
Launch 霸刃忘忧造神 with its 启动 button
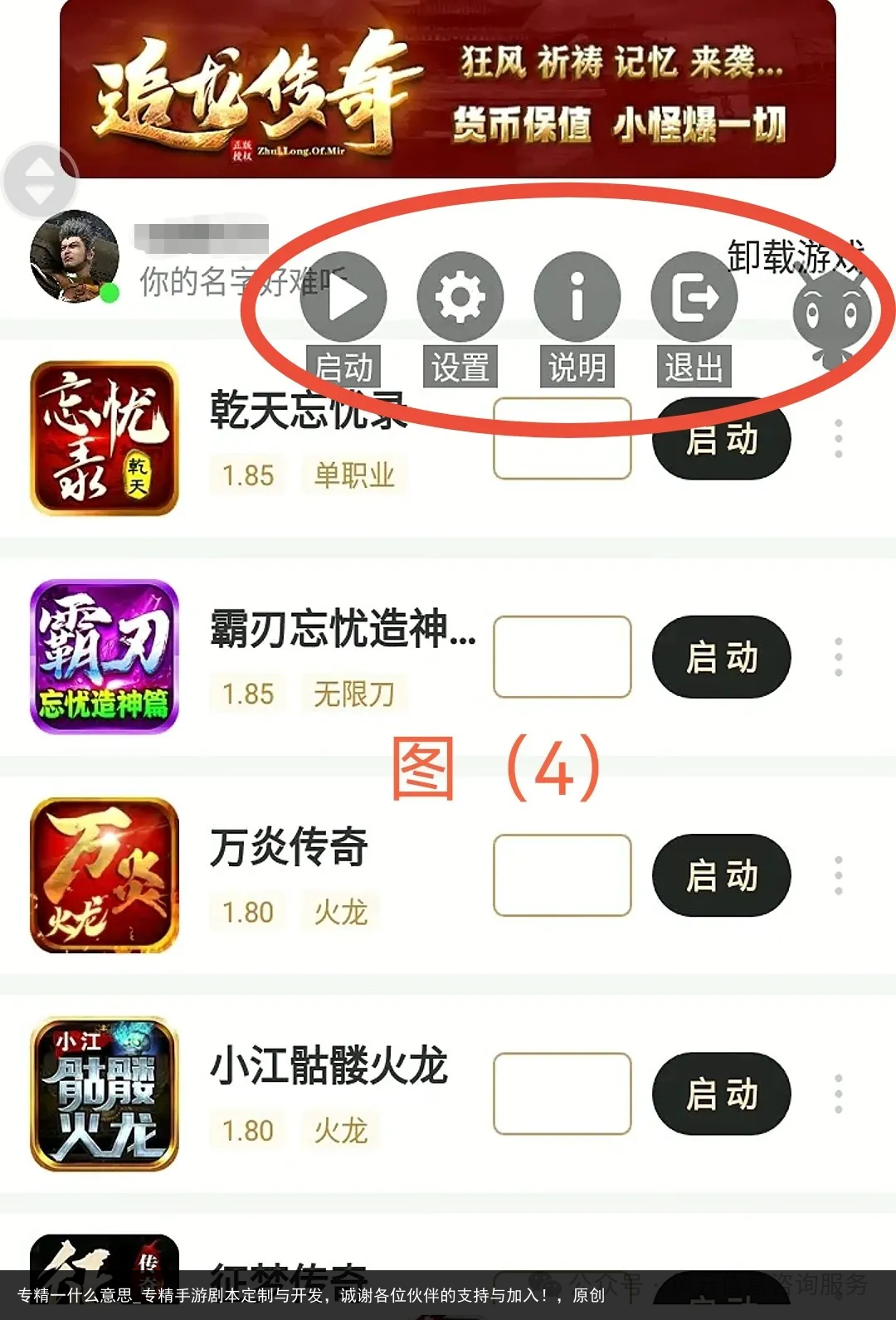[x=721, y=657]
